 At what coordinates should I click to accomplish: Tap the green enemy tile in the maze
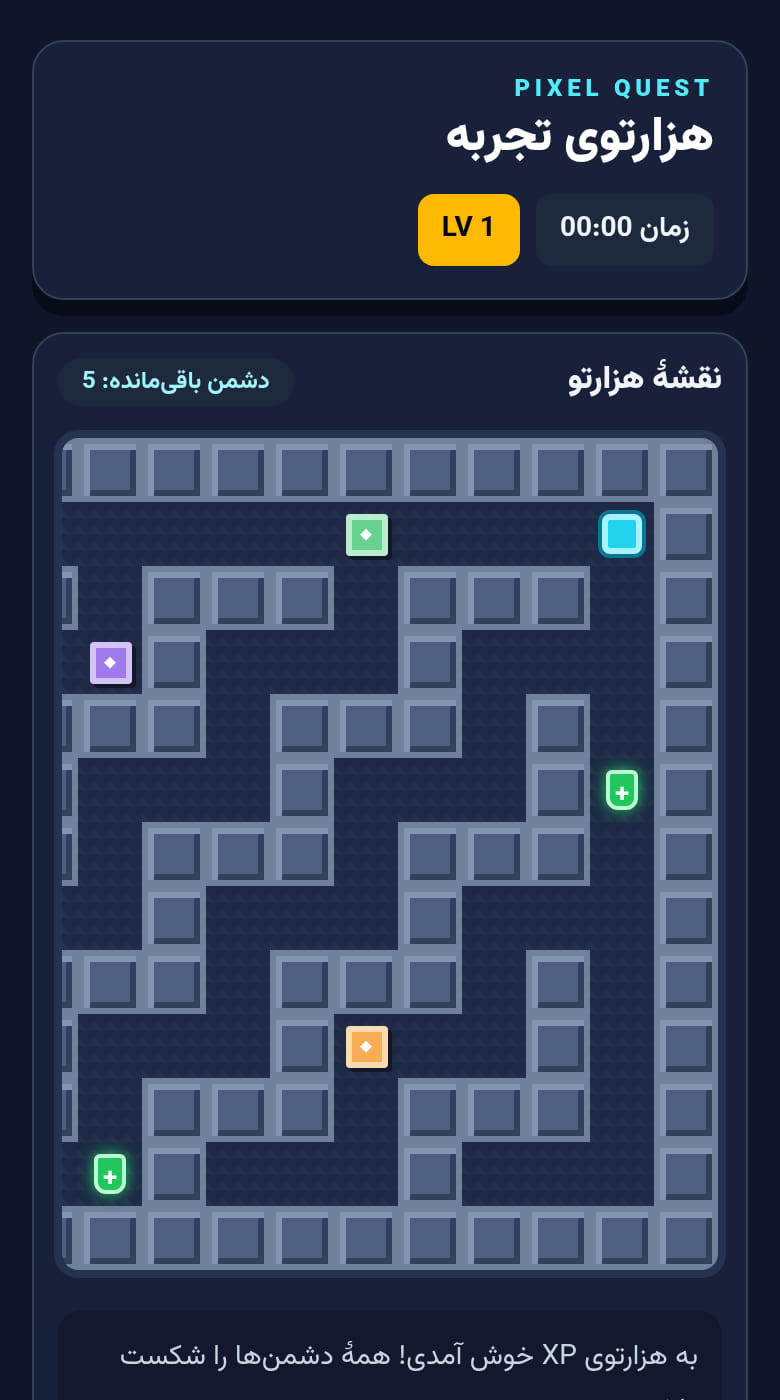click(x=367, y=535)
